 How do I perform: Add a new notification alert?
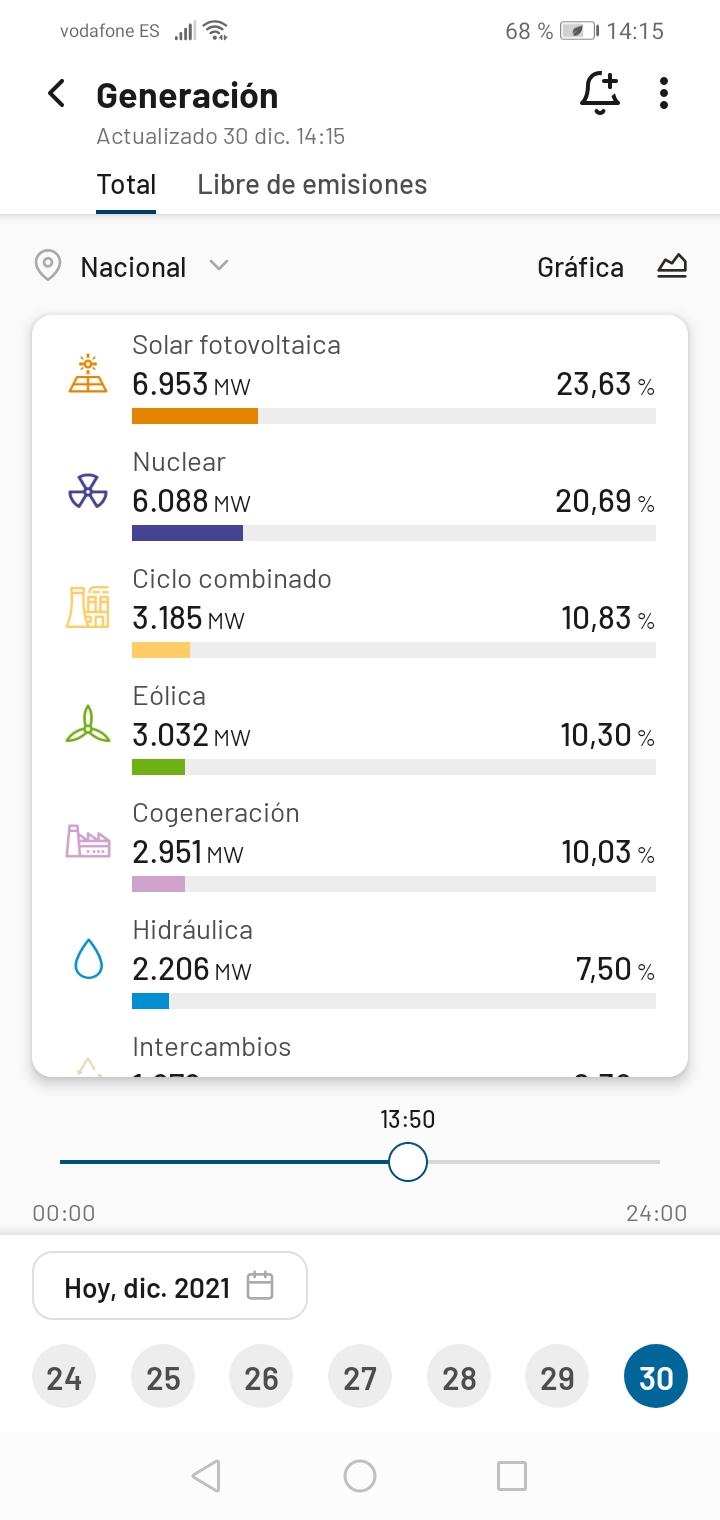[x=600, y=95]
